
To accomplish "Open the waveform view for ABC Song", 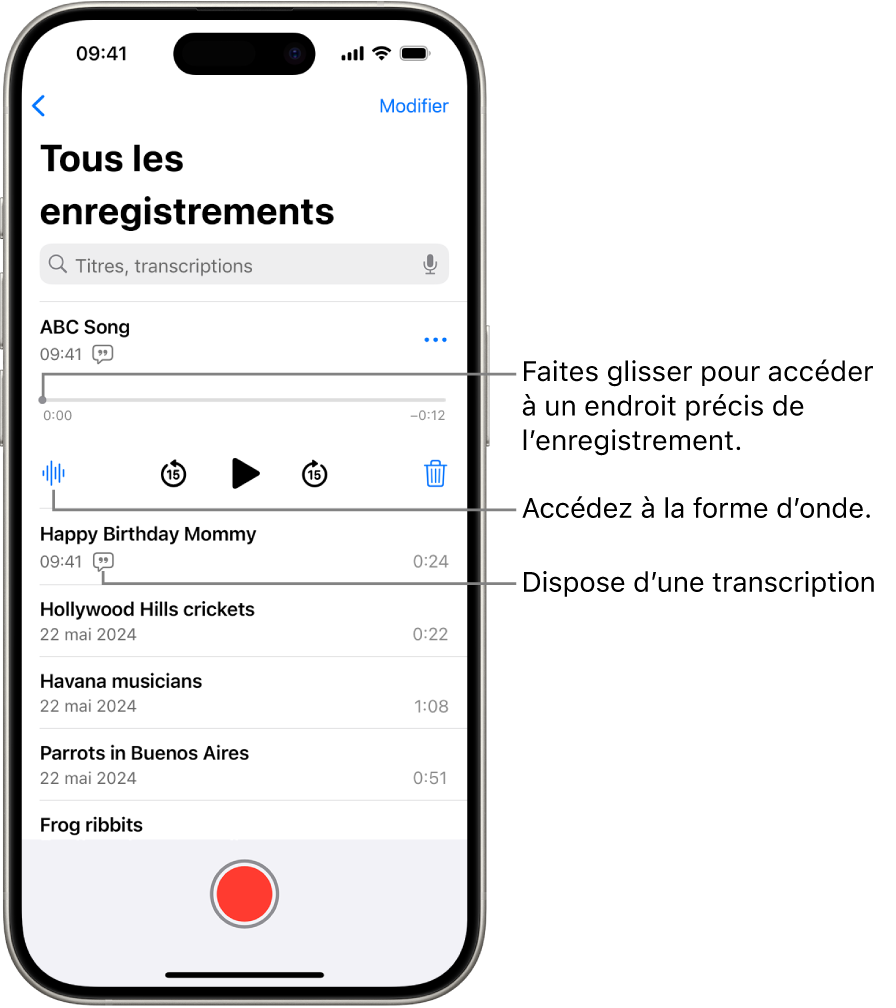I will tap(54, 473).
